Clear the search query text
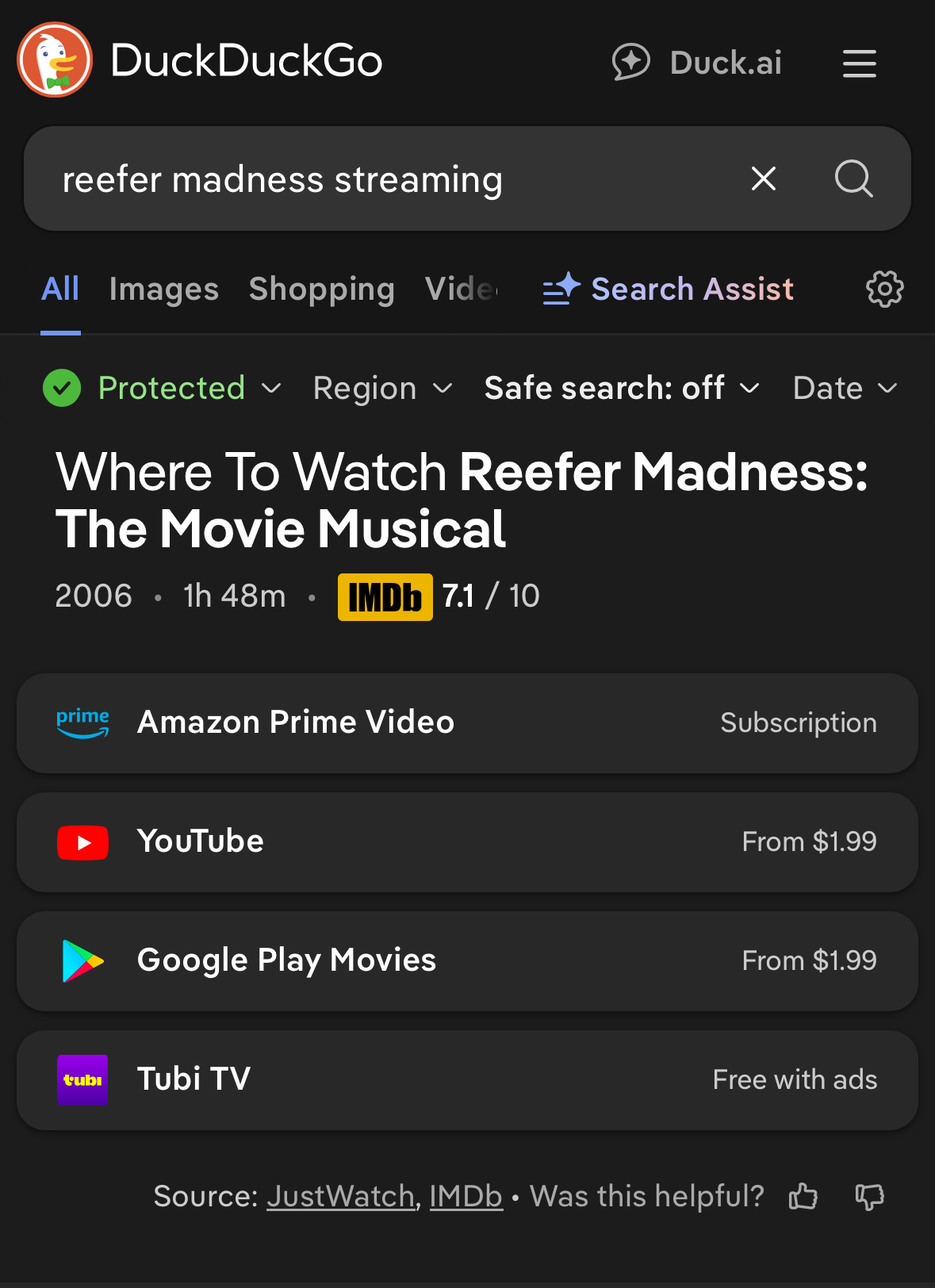The height and width of the screenshot is (1288, 935). pos(763,179)
